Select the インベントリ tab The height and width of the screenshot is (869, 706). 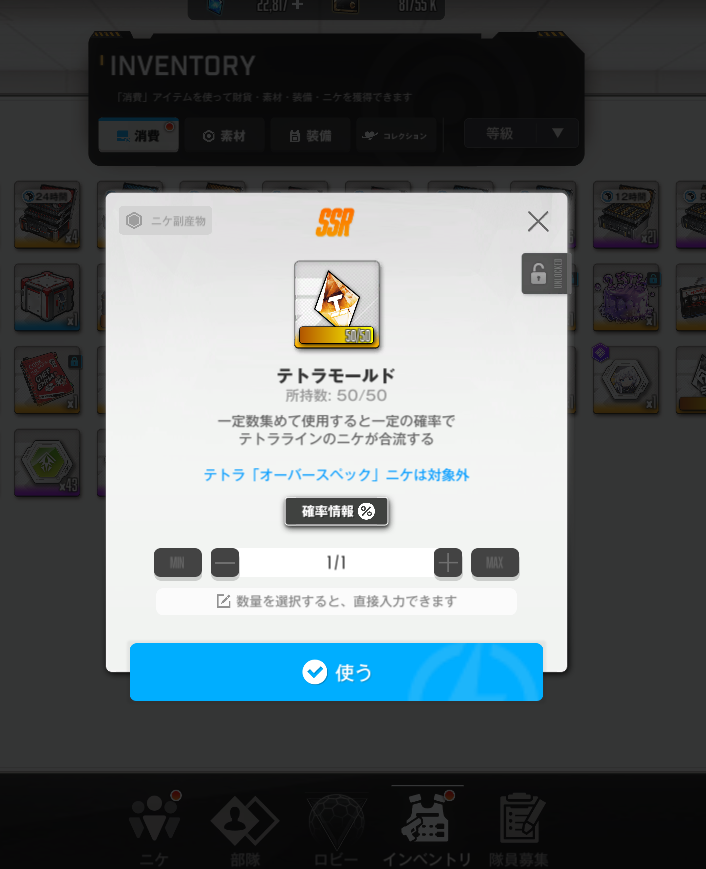click(427, 829)
